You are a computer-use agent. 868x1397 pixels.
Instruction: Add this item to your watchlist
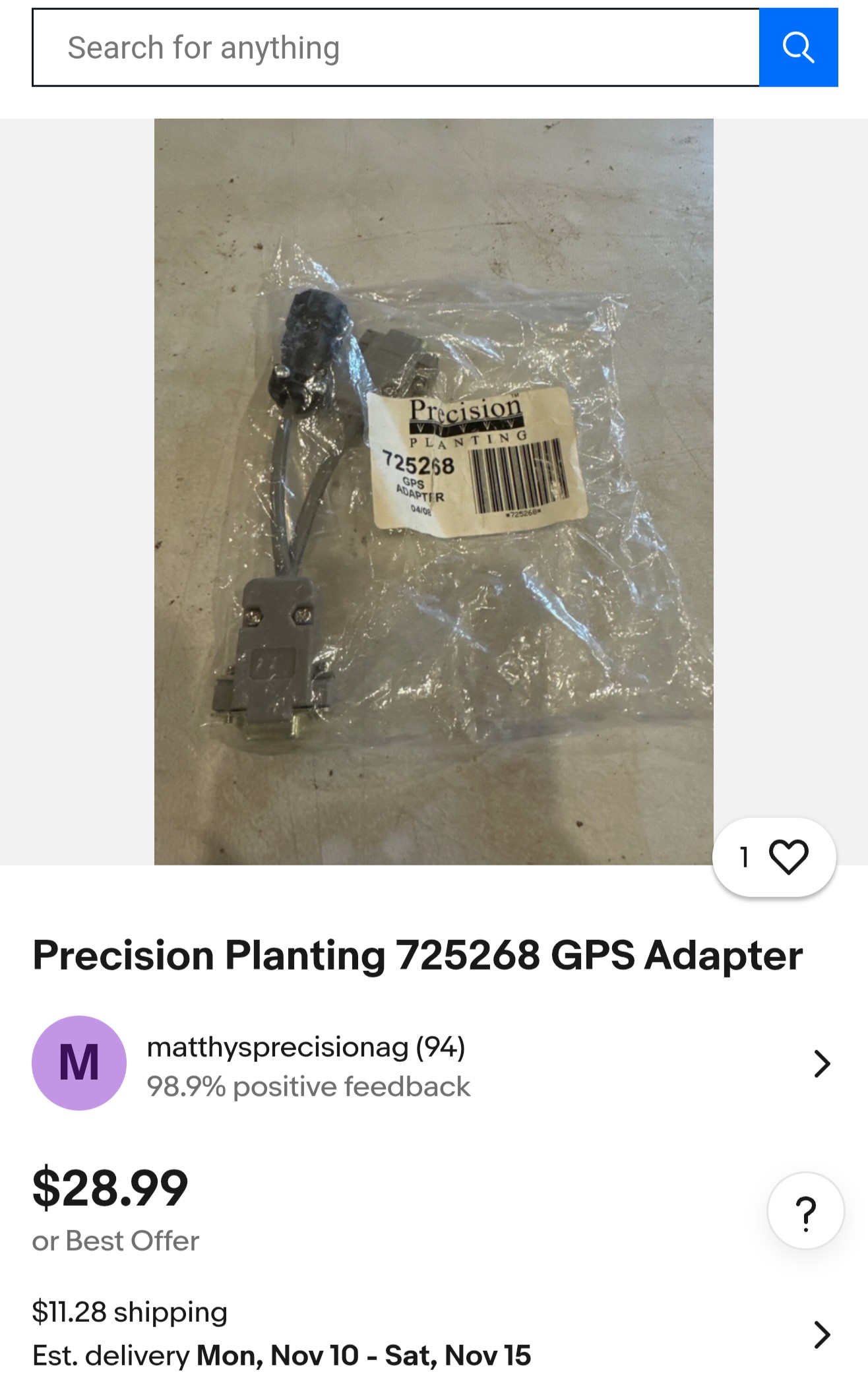(x=774, y=857)
